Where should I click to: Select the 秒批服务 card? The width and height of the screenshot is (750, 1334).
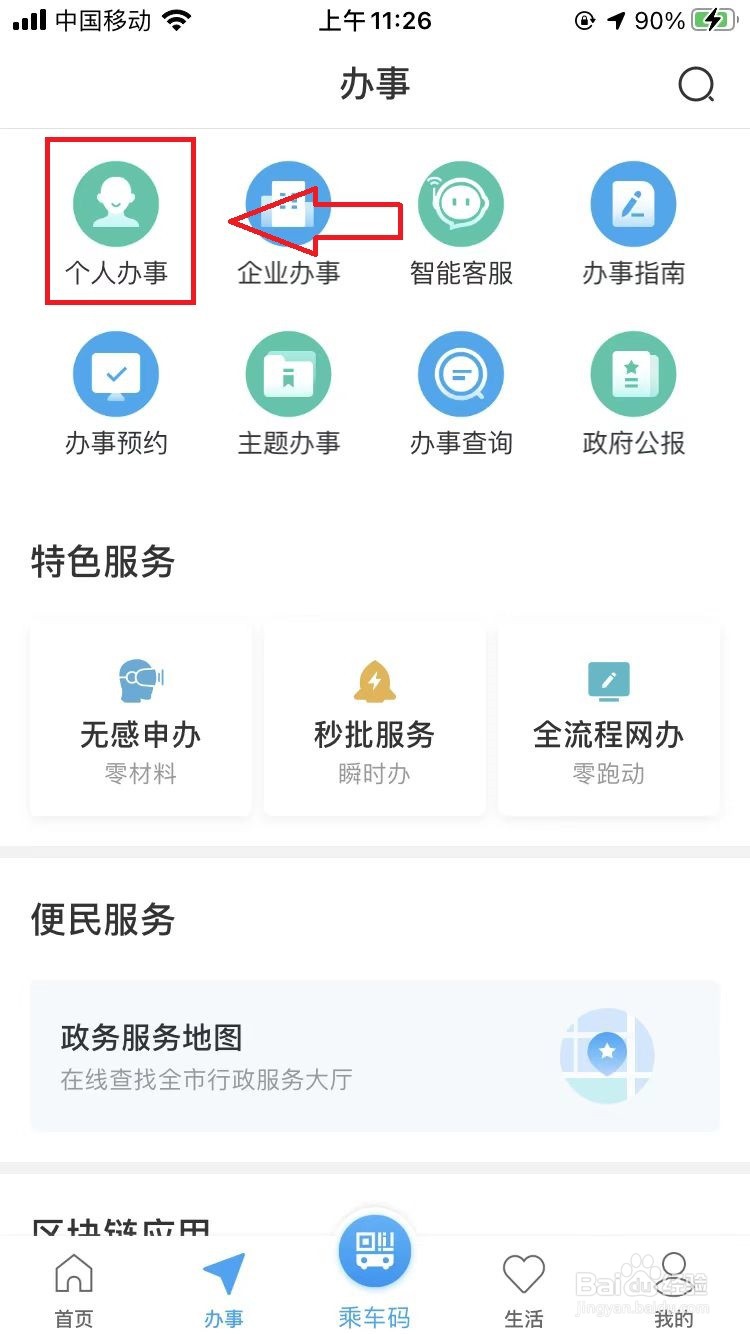(375, 719)
